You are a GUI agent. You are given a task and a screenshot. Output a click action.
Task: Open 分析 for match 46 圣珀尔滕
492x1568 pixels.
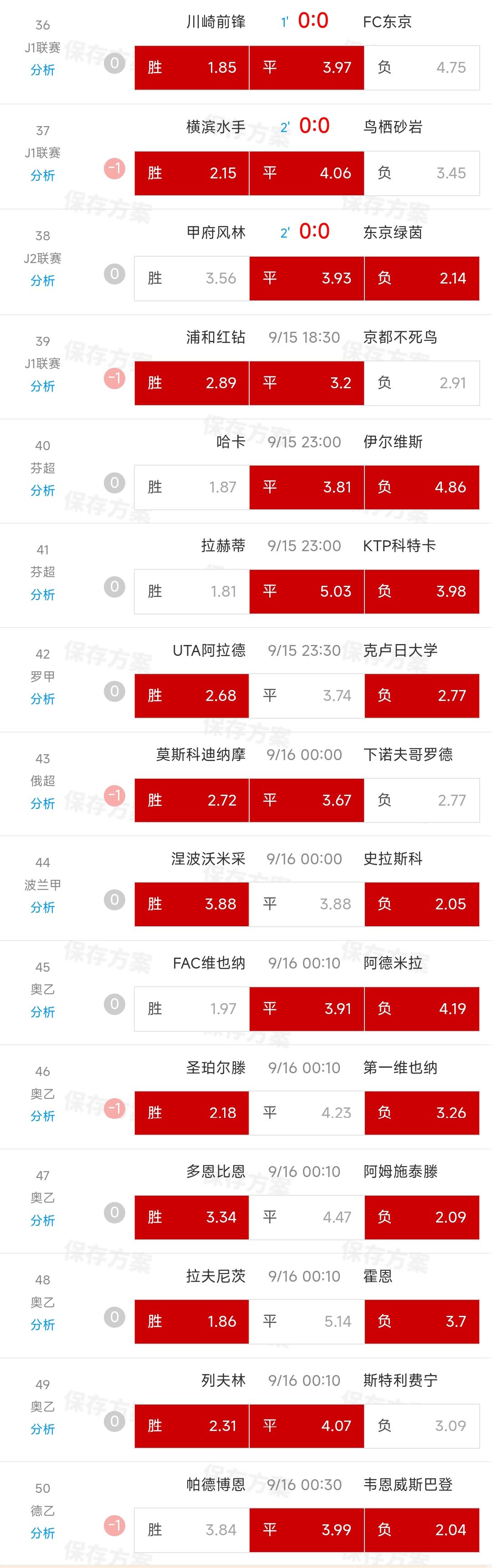(43, 1116)
